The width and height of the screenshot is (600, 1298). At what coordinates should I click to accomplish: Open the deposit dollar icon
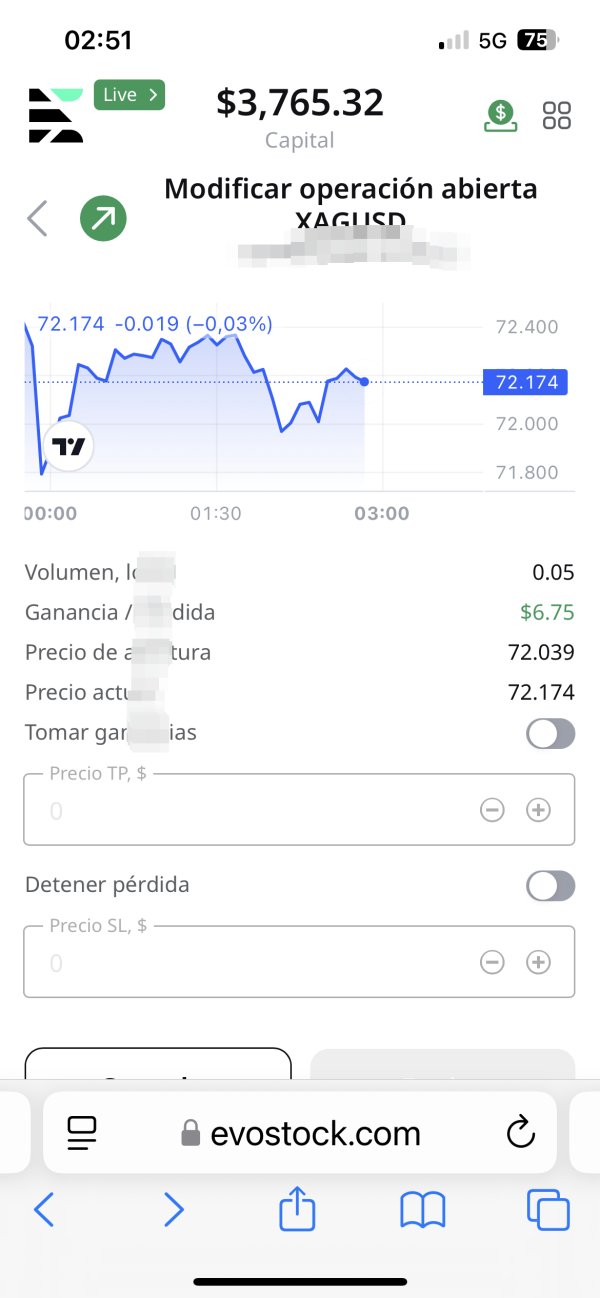(x=501, y=116)
